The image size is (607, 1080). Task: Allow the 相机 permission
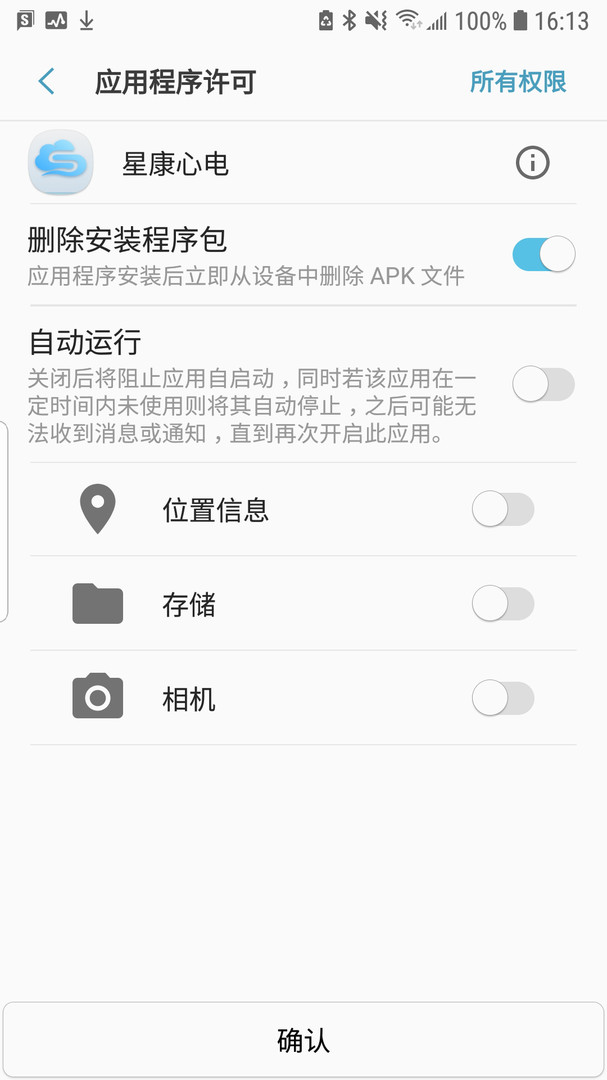pos(503,698)
